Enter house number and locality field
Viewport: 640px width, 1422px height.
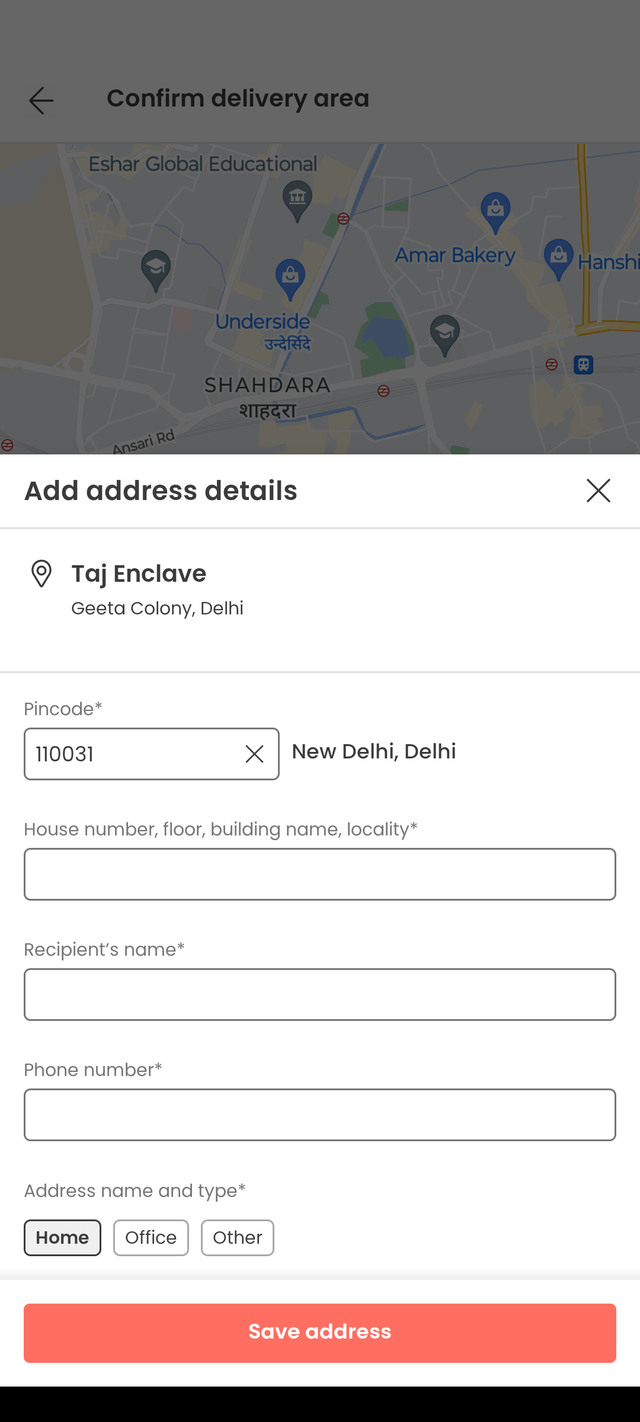click(320, 874)
